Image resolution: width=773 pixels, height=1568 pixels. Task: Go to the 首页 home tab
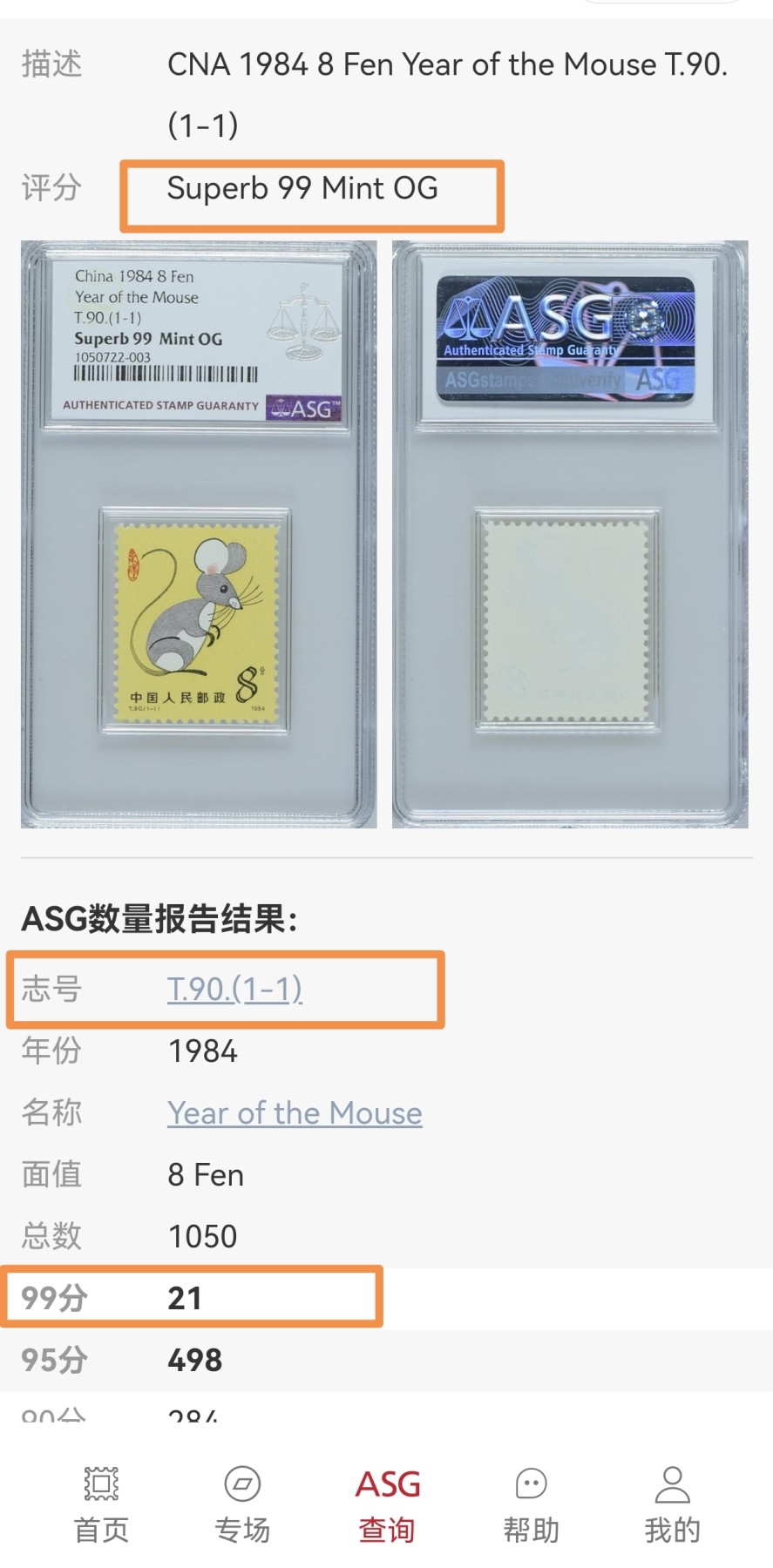(x=101, y=1504)
